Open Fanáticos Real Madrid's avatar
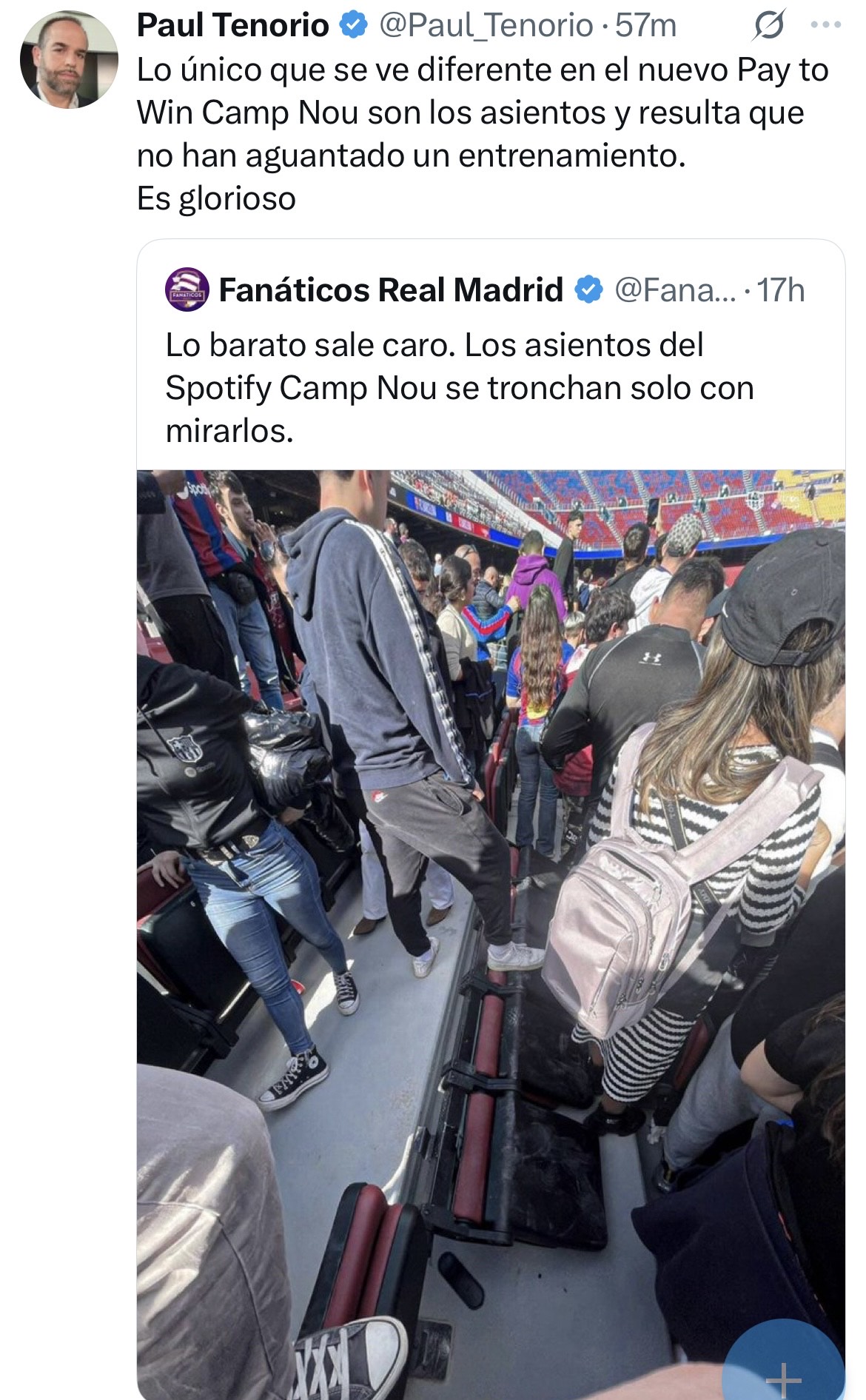The image size is (866, 1400). click(187, 289)
